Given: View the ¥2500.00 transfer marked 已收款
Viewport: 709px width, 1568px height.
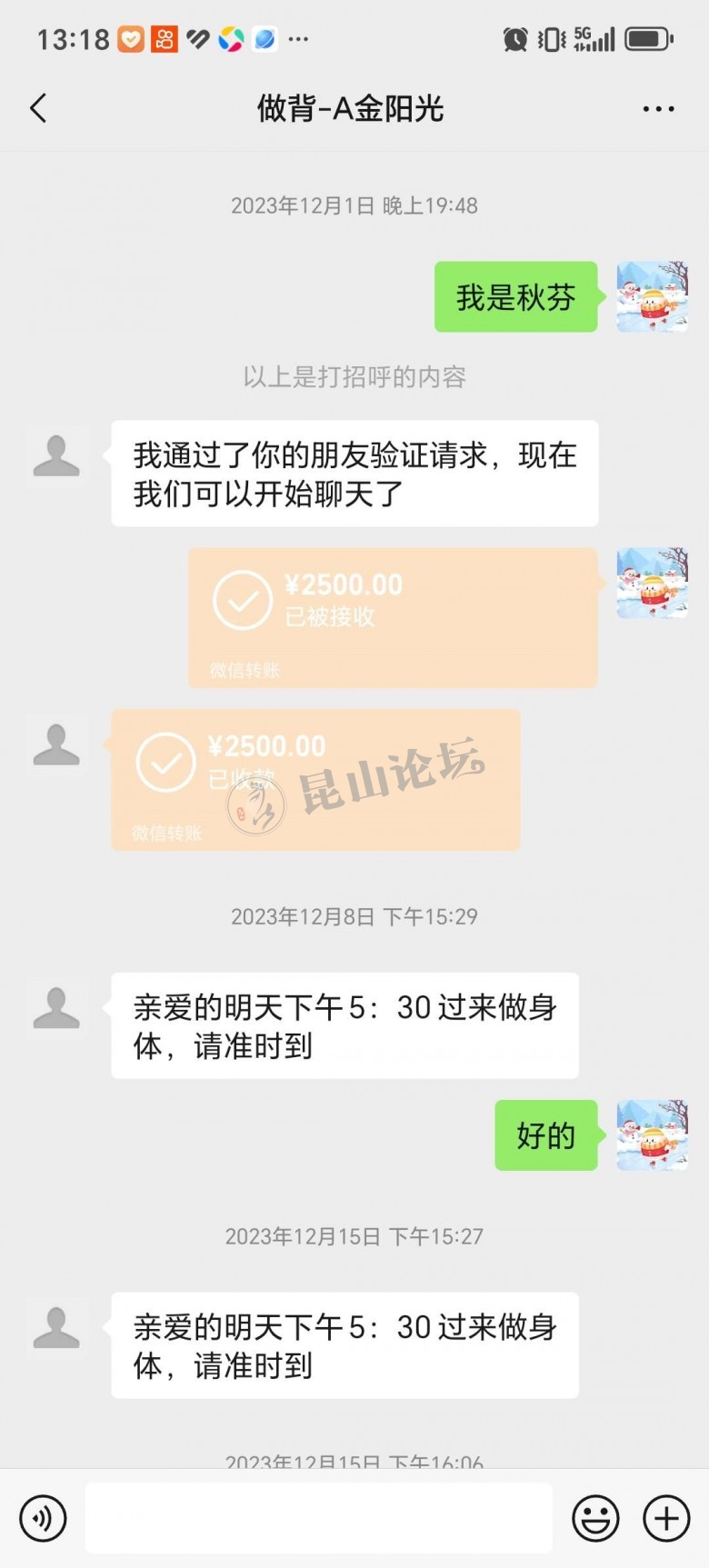Looking at the screenshot, I should (315, 779).
